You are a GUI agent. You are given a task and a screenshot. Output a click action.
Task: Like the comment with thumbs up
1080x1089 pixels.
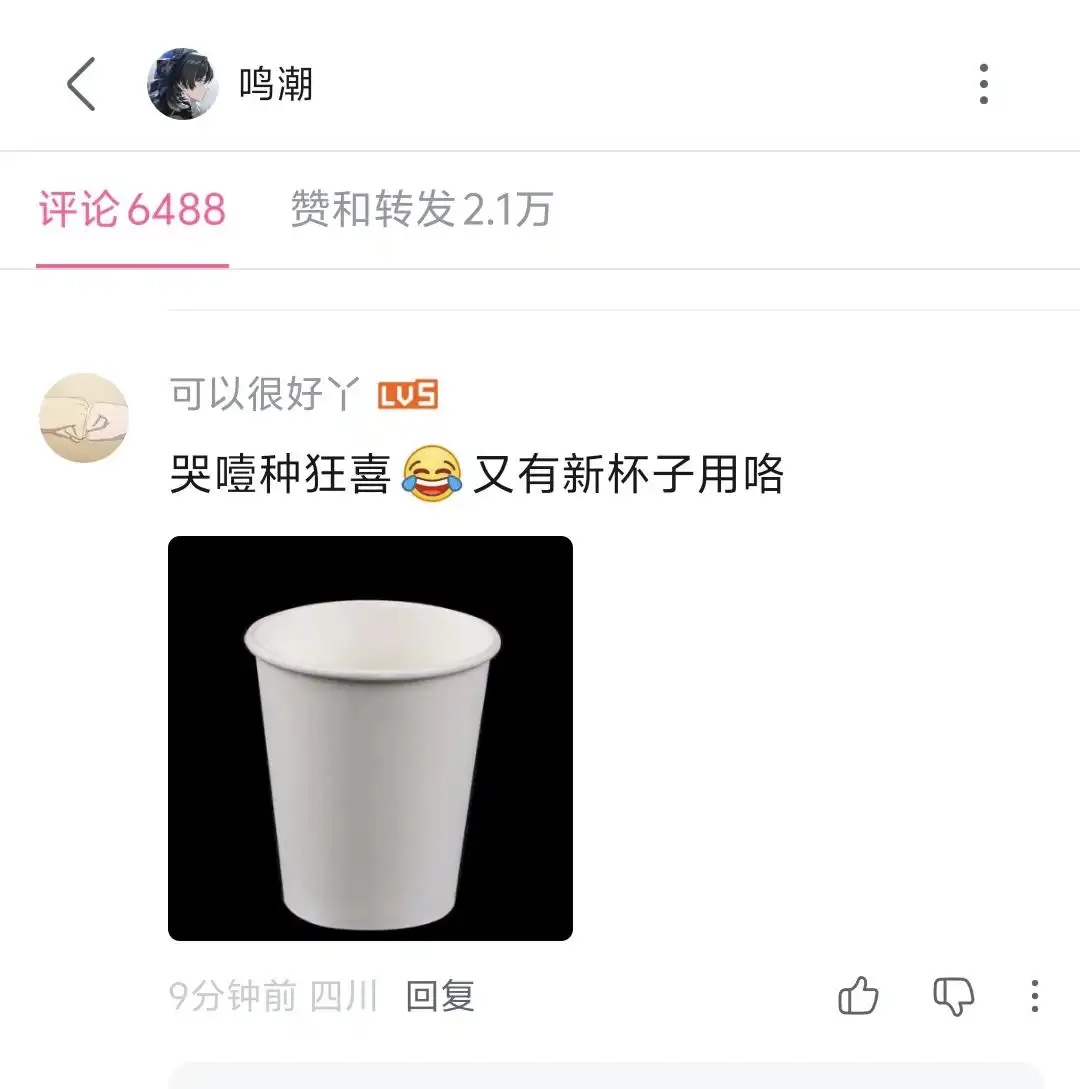858,996
